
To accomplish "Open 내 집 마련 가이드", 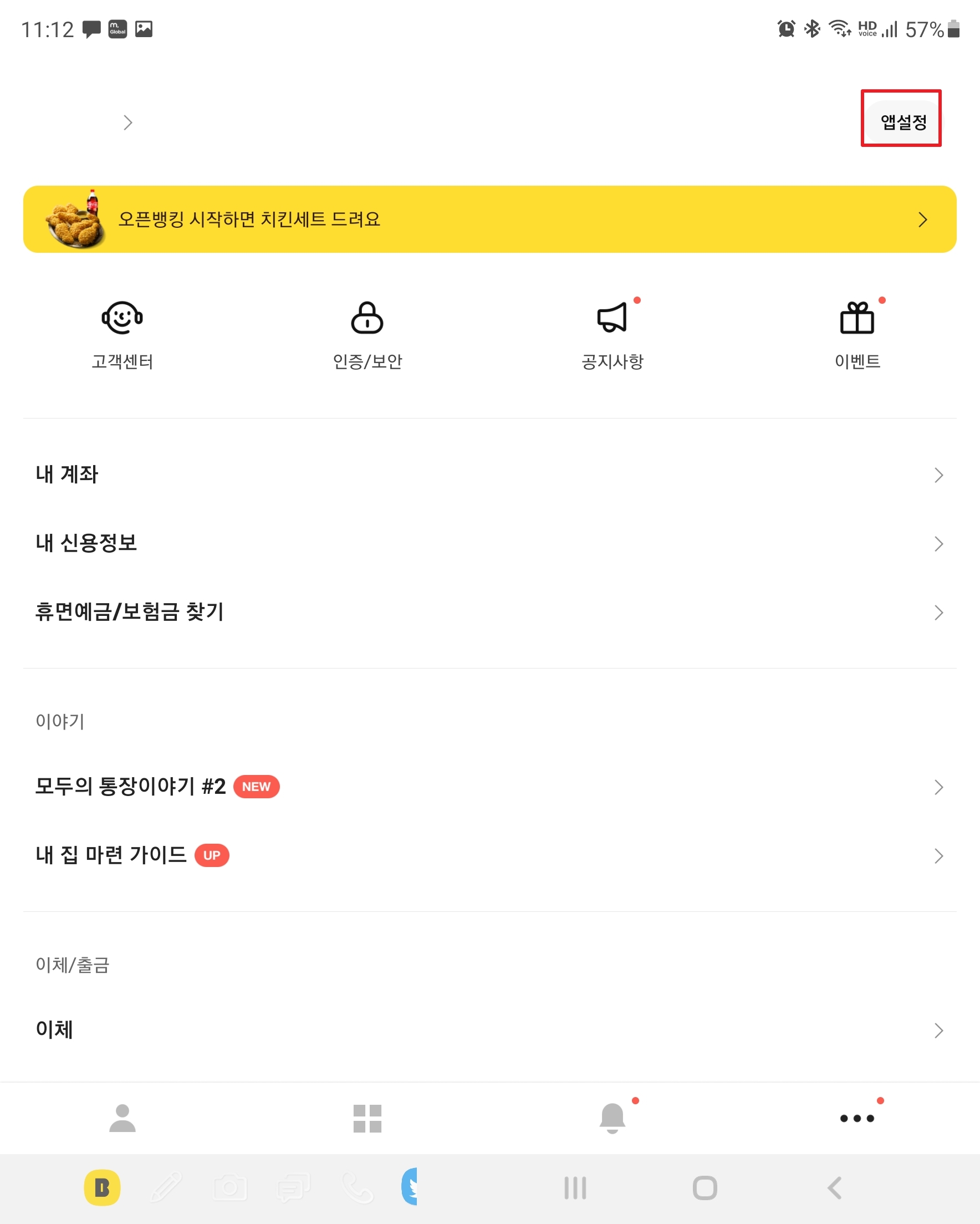I will [489, 855].
